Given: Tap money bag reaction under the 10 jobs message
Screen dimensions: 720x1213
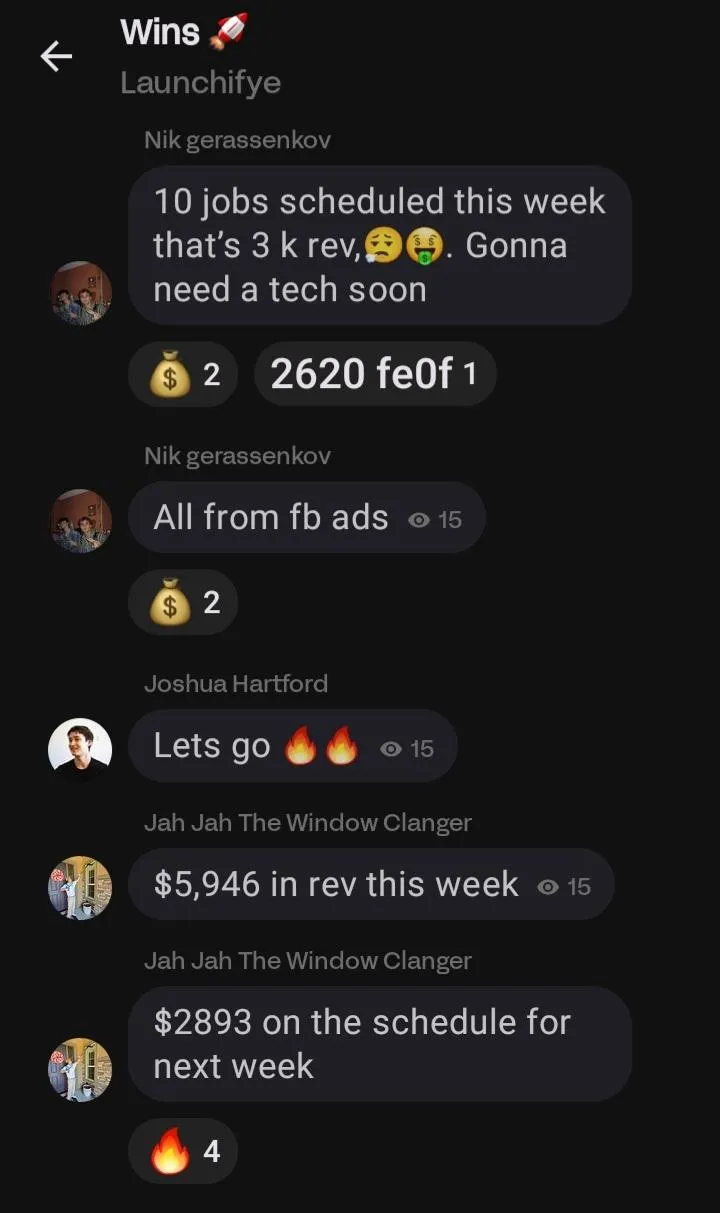Looking at the screenshot, I should (x=183, y=374).
